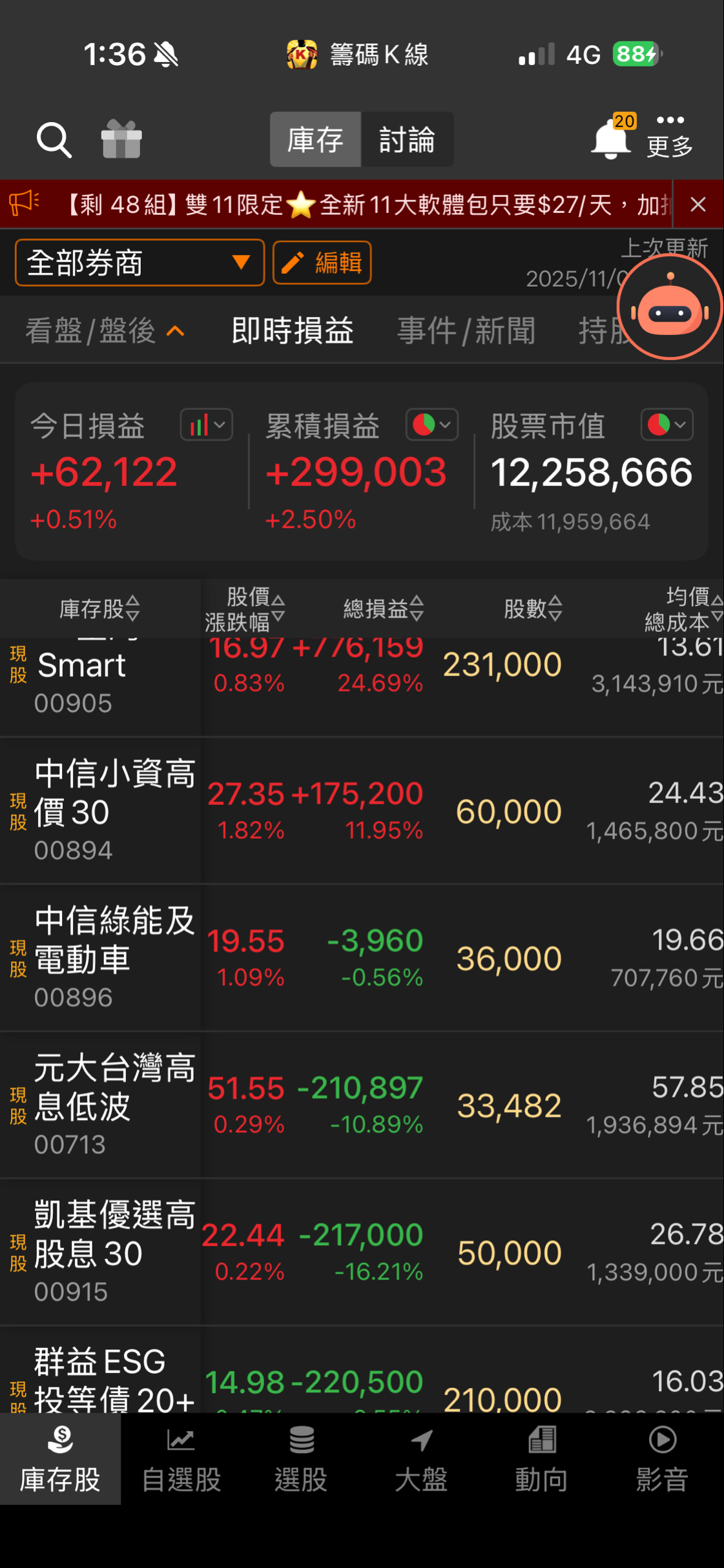Open the 今日損益 chart dropdown
This screenshot has width=724, height=1568.
(x=207, y=425)
